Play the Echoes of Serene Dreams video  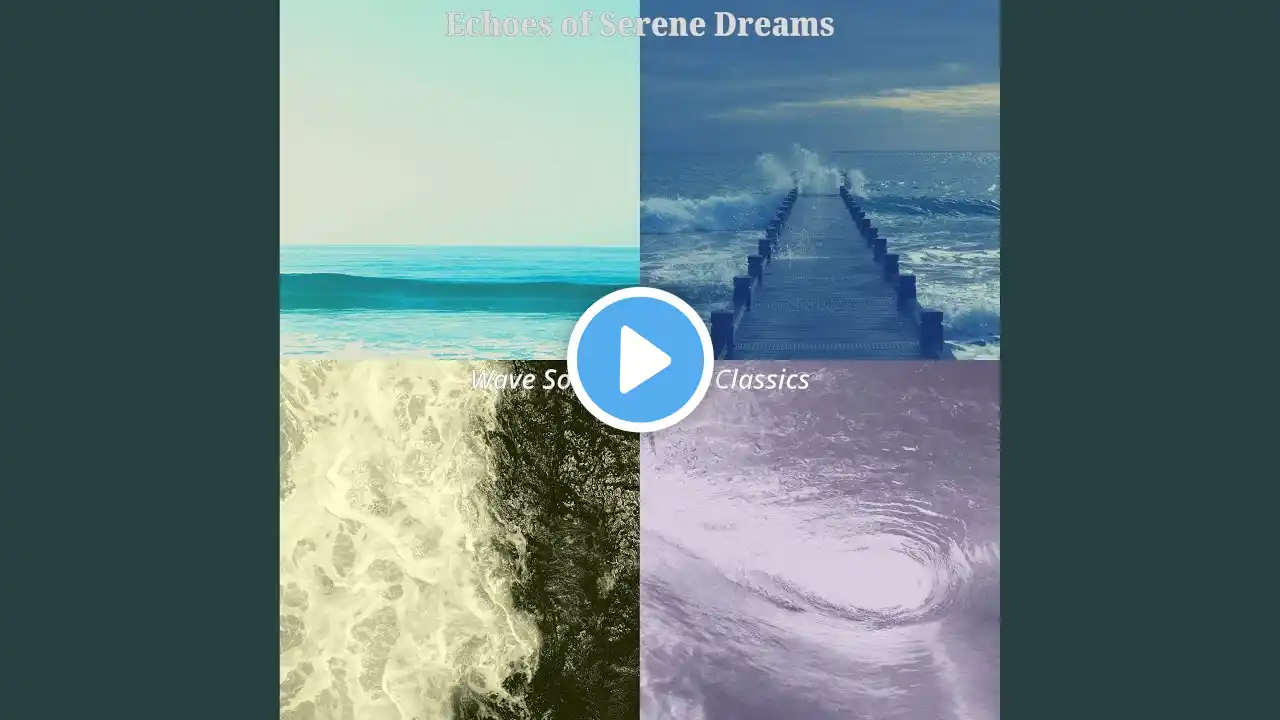pos(640,360)
